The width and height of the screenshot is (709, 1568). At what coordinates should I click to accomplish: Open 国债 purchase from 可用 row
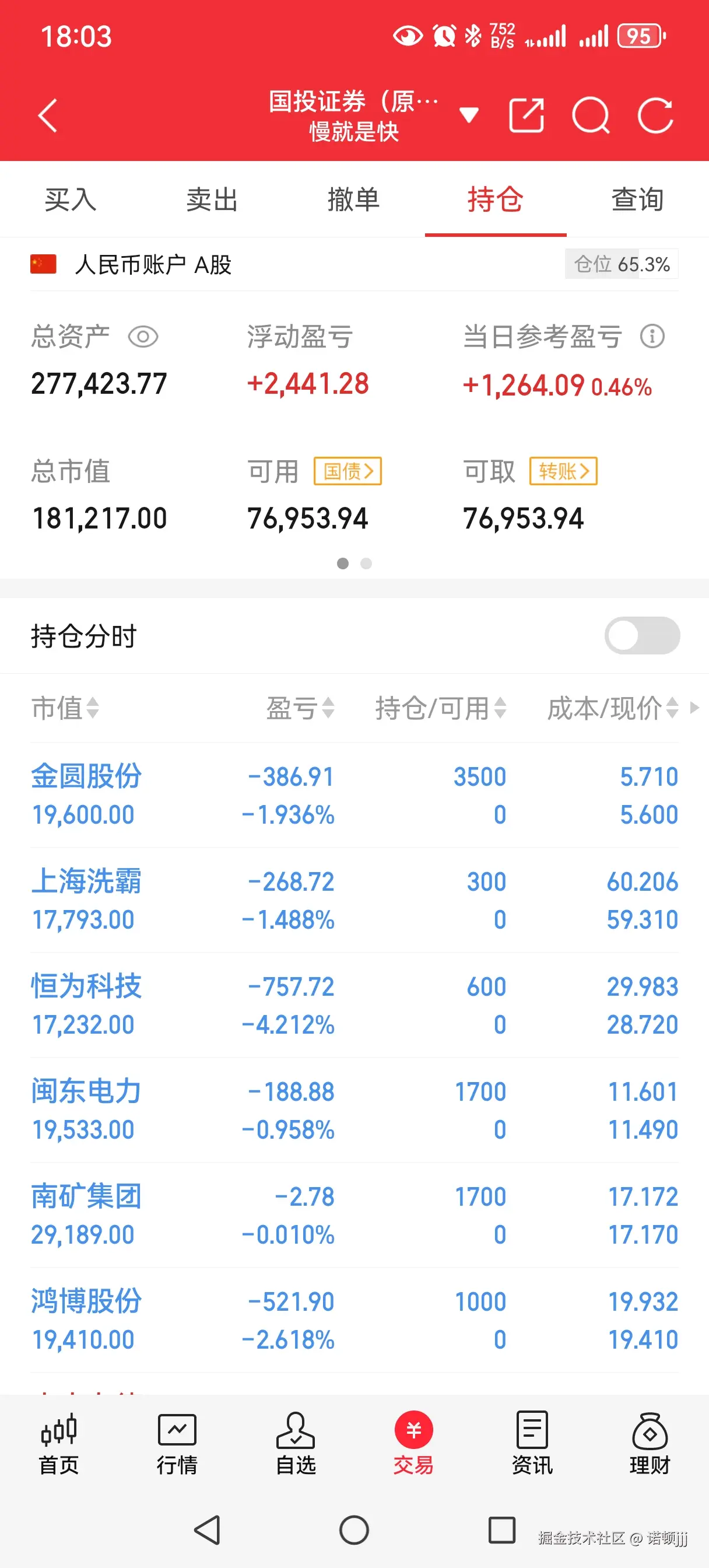click(348, 471)
